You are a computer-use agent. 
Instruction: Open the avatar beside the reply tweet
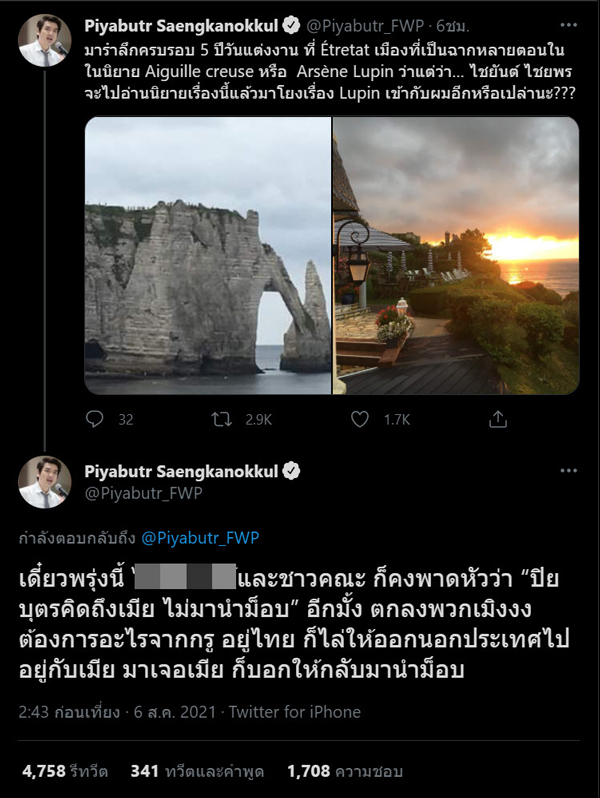click(x=44, y=481)
